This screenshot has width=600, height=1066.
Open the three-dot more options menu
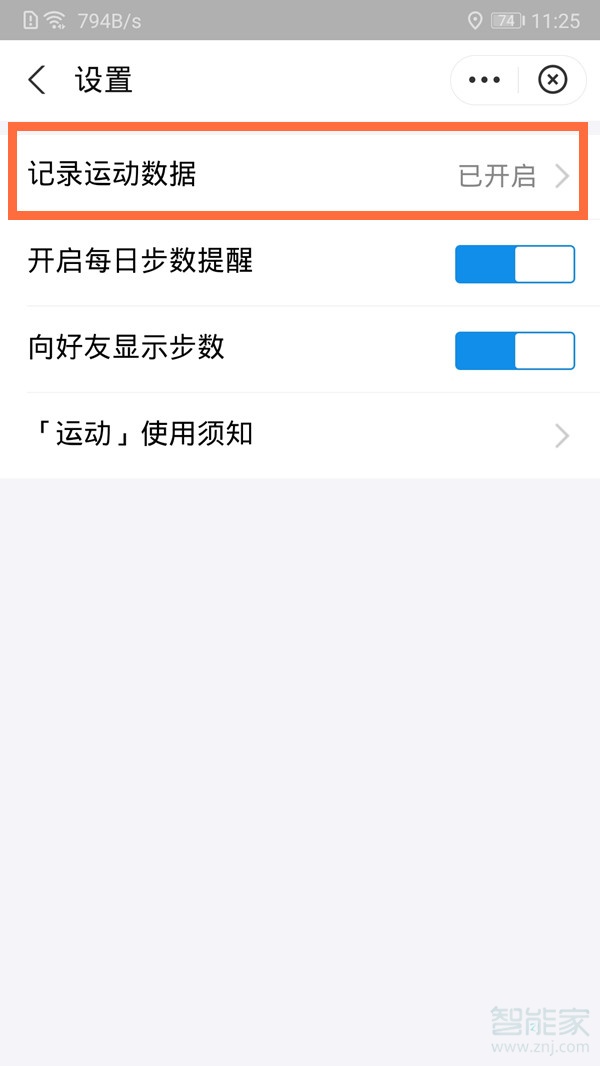[484, 80]
